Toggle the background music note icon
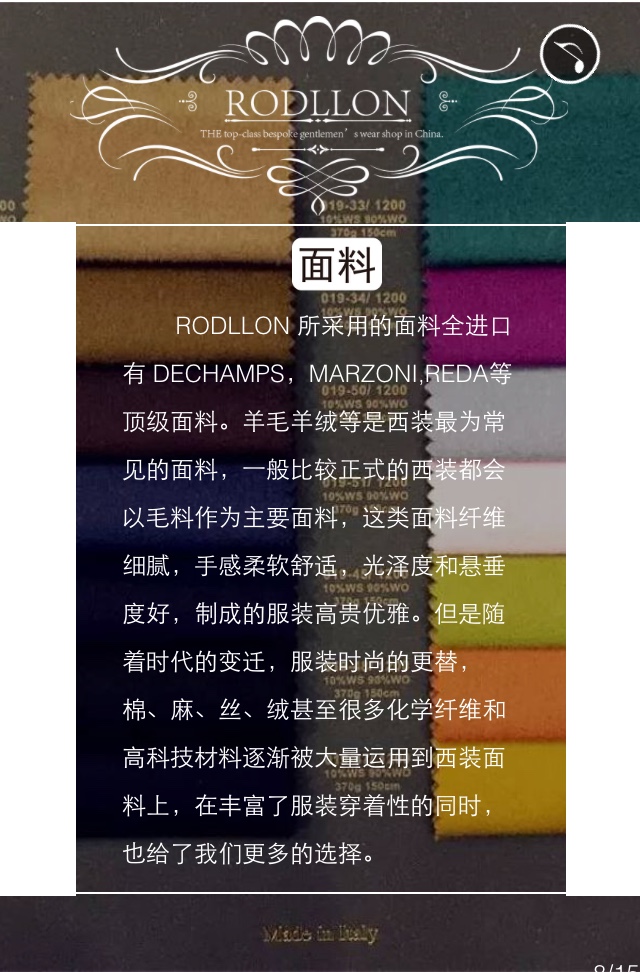Image resolution: width=640 pixels, height=972 pixels. 570,54
